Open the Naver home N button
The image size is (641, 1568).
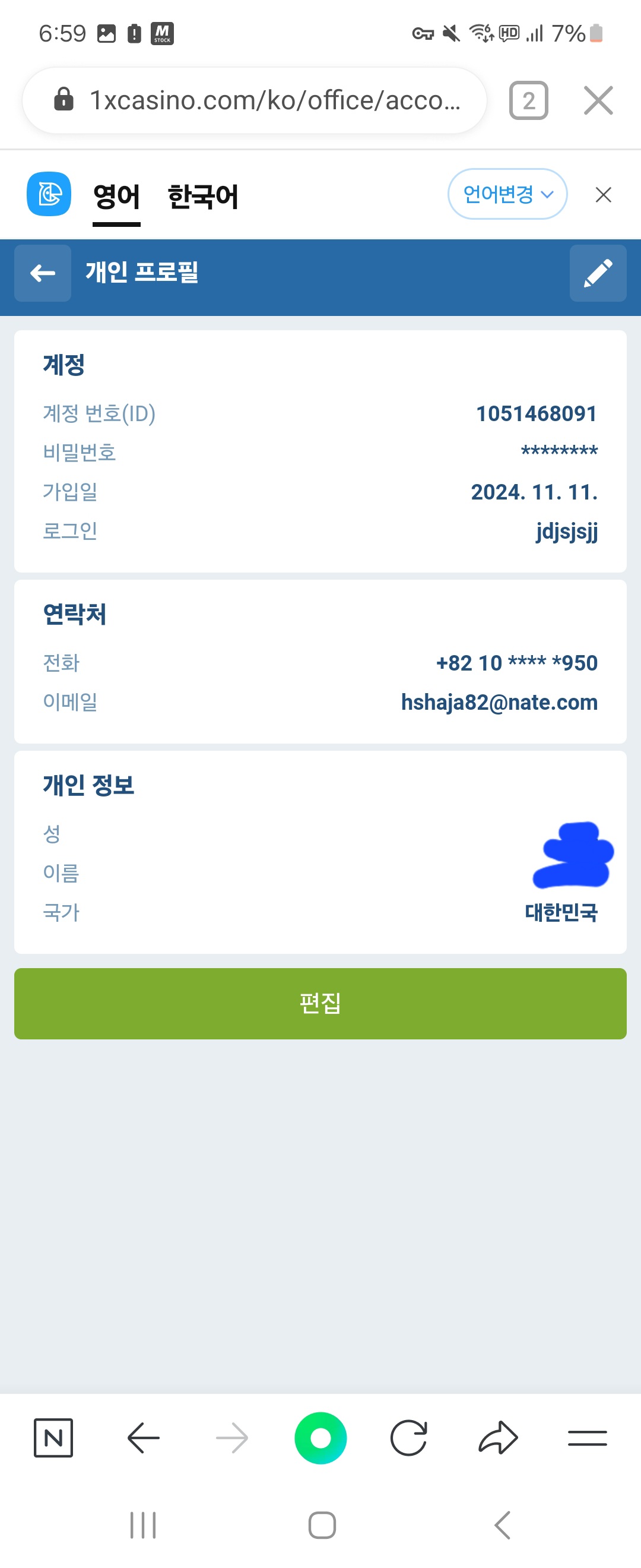(x=53, y=1438)
